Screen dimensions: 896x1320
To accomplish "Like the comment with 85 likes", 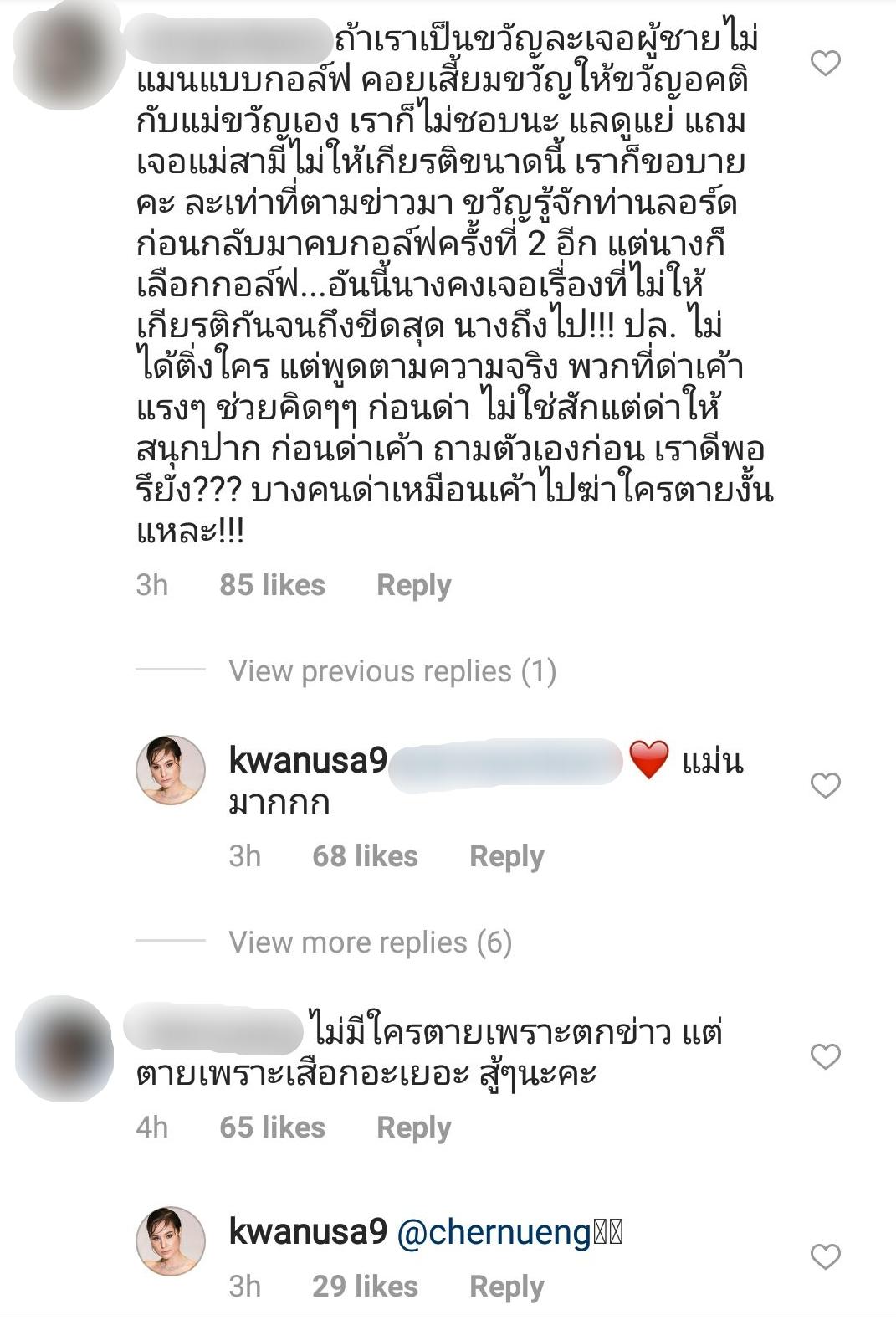I will [x=825, y=63].
